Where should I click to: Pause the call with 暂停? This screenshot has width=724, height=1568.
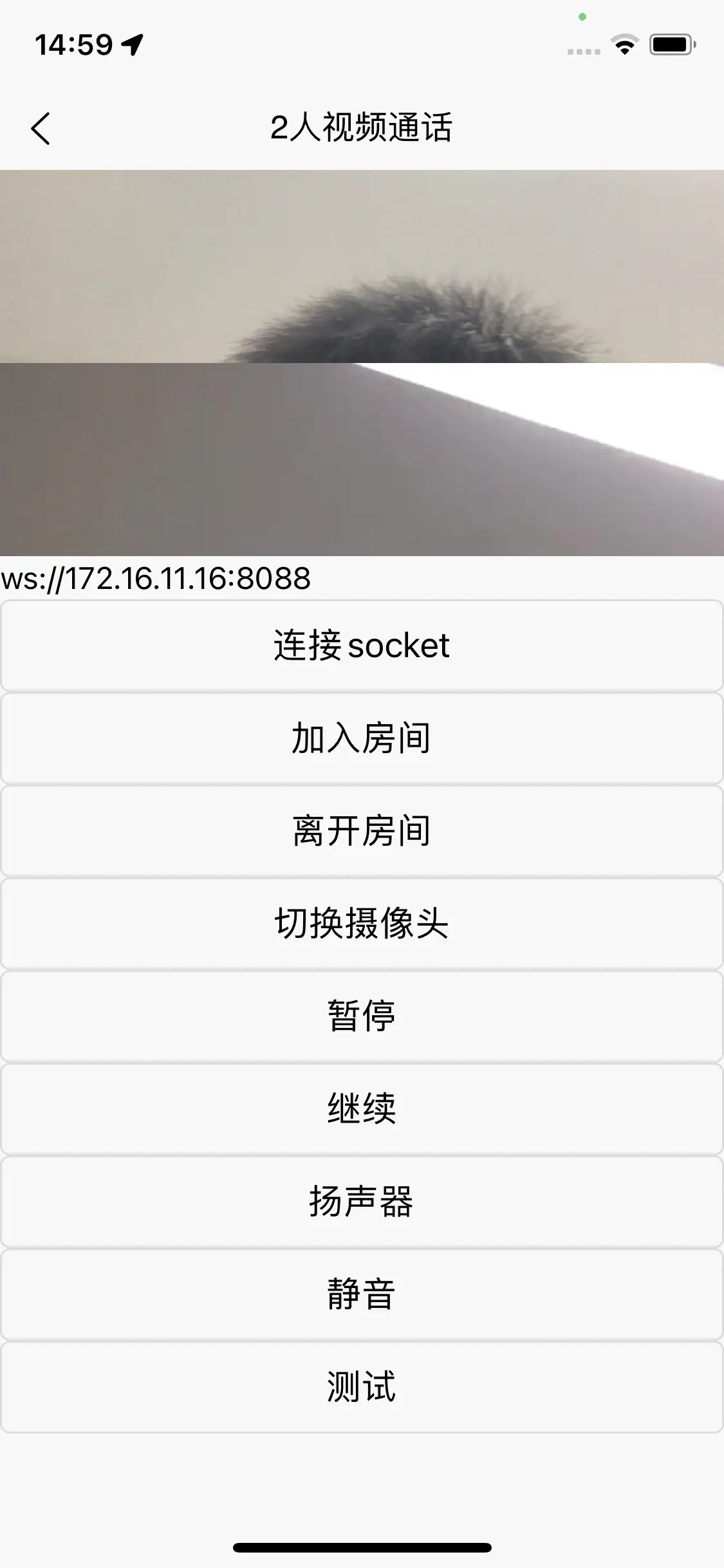tap(362, 1016)
